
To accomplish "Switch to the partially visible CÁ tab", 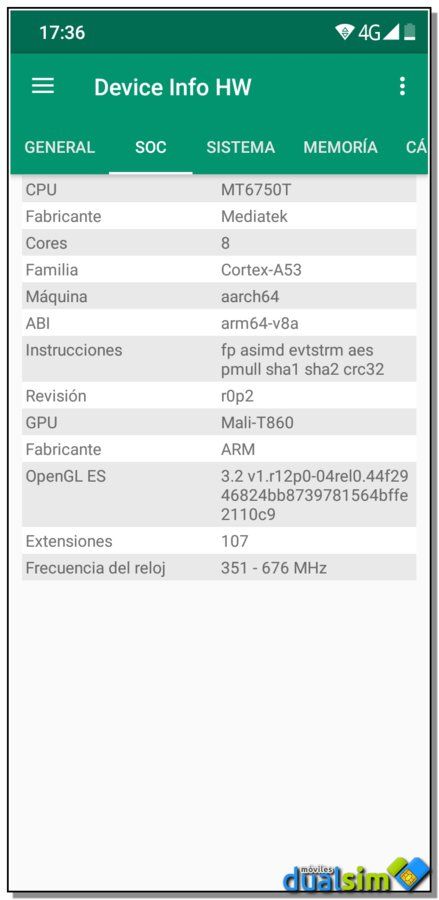I will pyautogui.click(x=415, y=148).
